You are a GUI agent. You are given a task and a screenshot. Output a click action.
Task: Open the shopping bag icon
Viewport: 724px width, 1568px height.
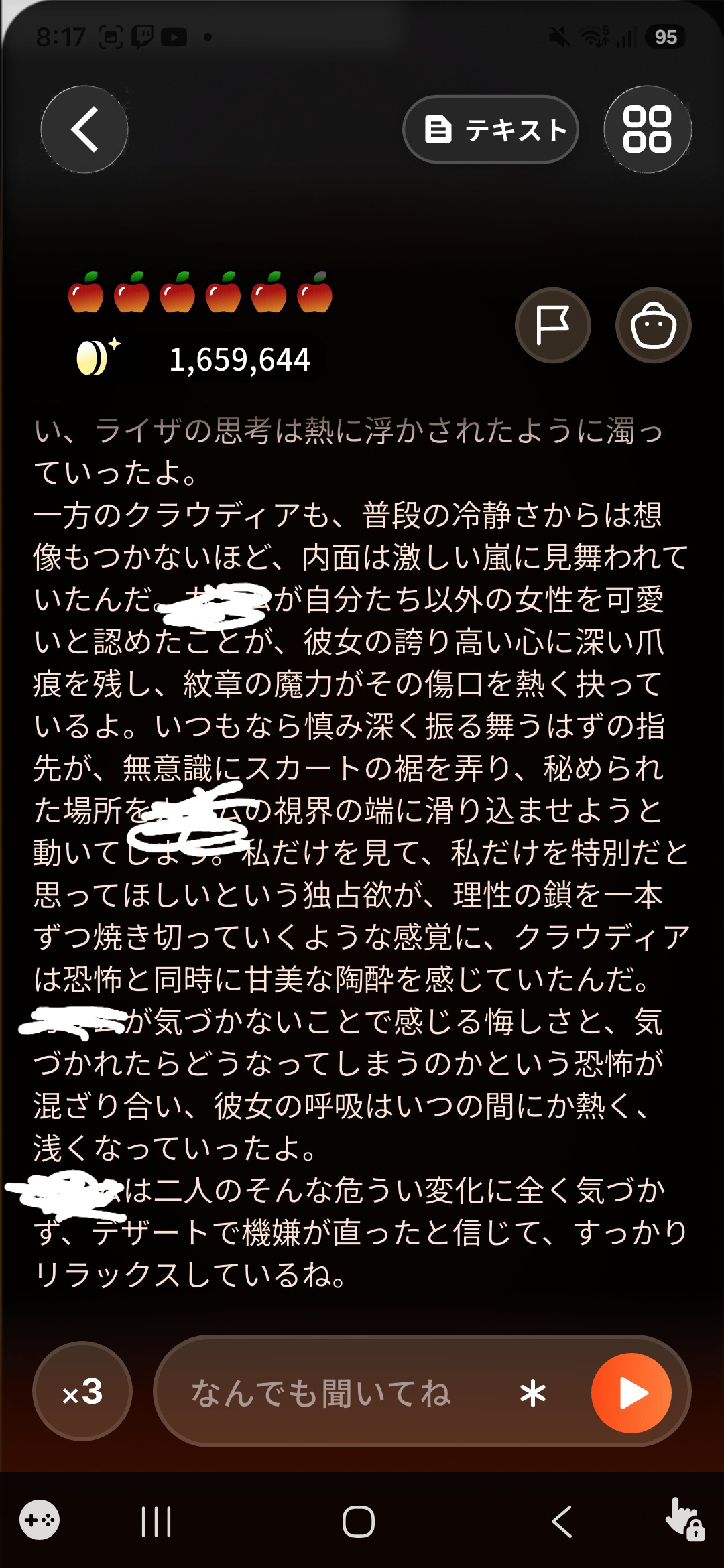pyautogui.click(x=653, y=326)
